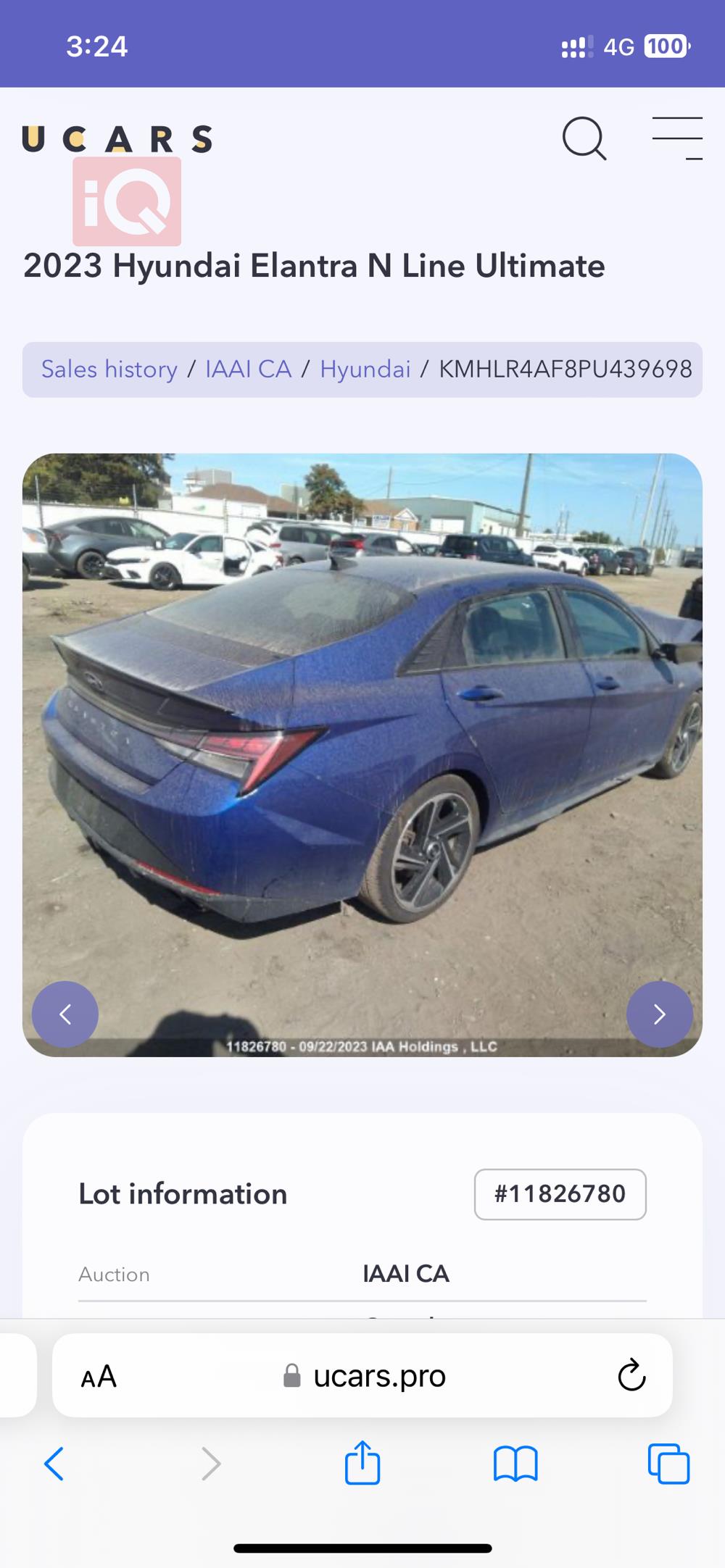Open the AA reader options
This screenshot has width=725, height=1568.
click(99, 1376)
